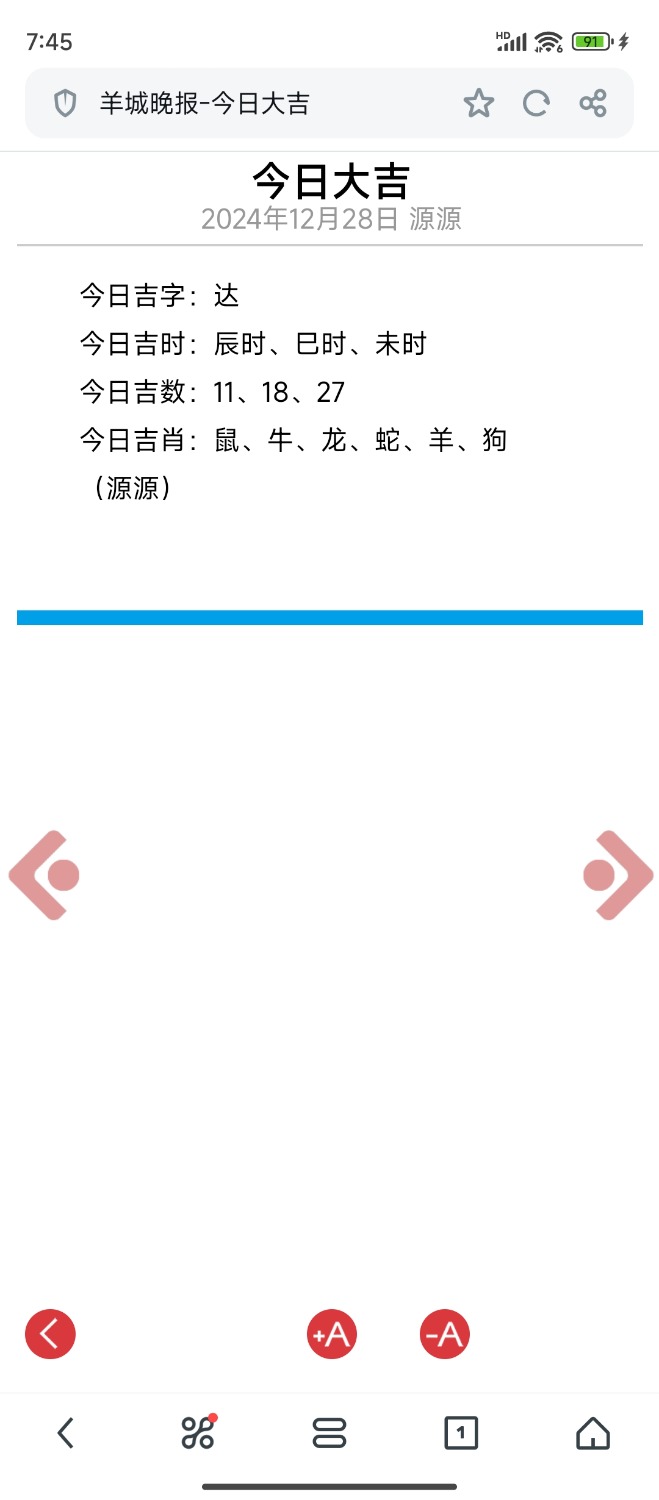Go to the previous article with left arrow
Viewport: 659px width, 1500px height.
tap(44, 875)
